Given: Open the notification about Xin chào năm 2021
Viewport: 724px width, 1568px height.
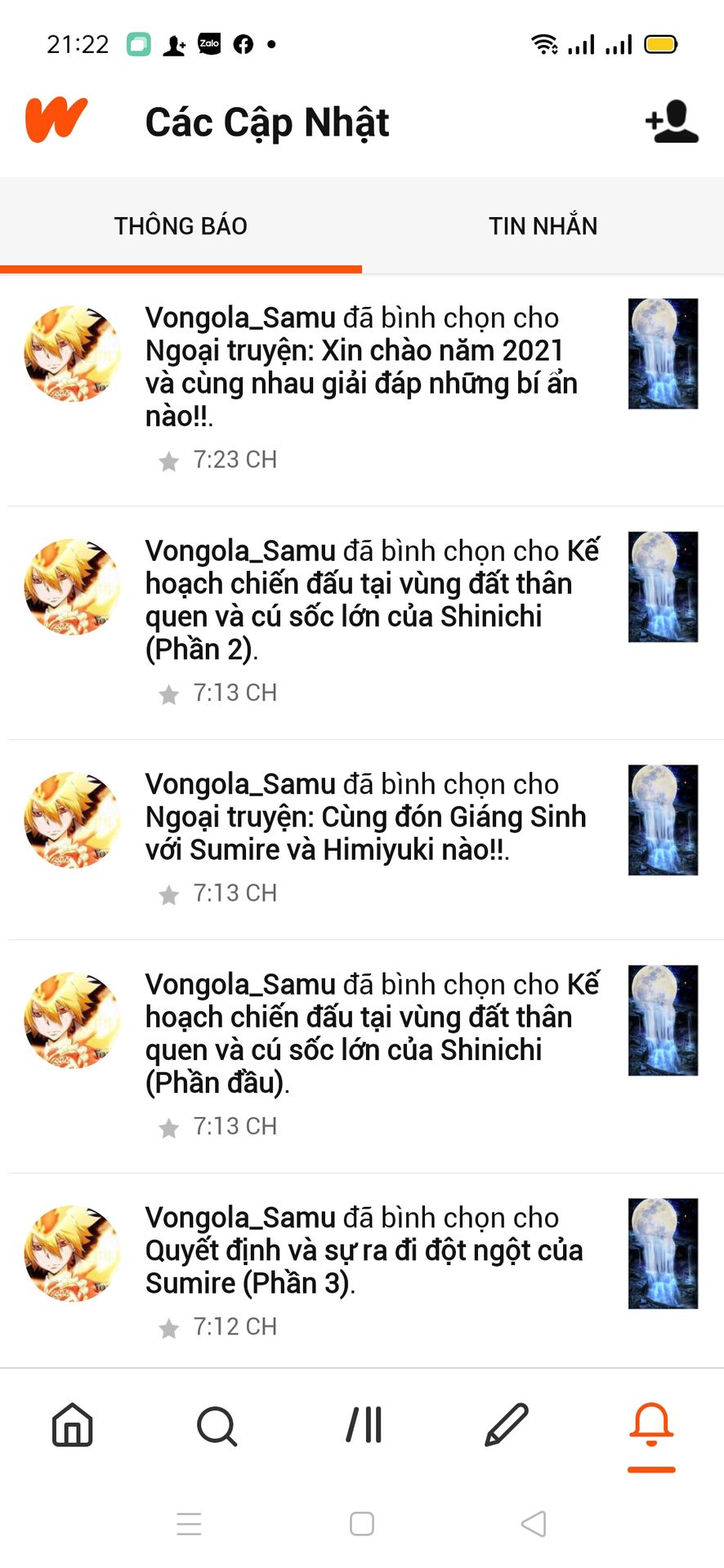Looking at the screenshot, I should [362, 390].
